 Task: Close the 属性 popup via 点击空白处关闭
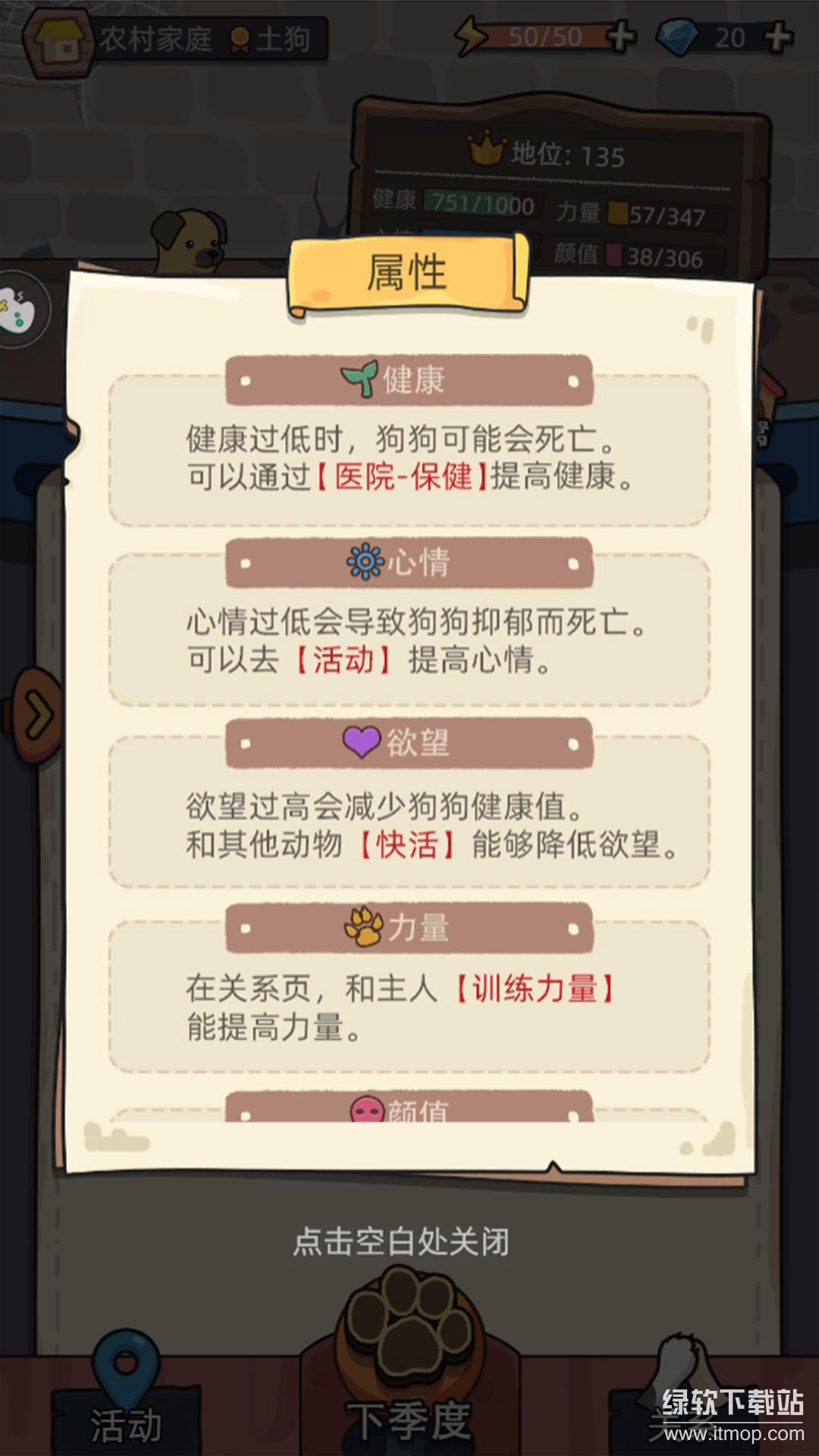coord(400,1242)
